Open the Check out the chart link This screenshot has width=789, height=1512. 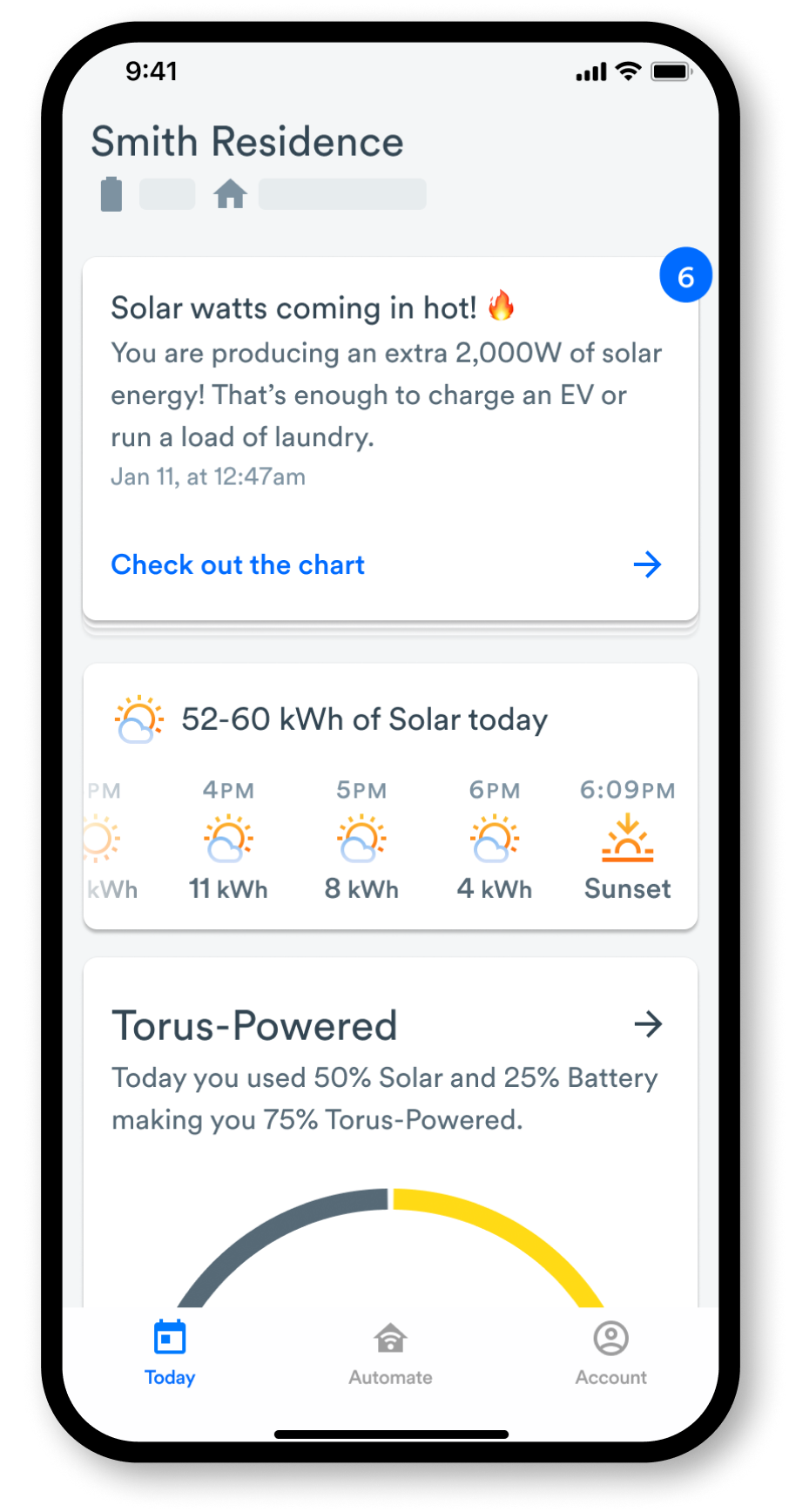click(237, 564)
